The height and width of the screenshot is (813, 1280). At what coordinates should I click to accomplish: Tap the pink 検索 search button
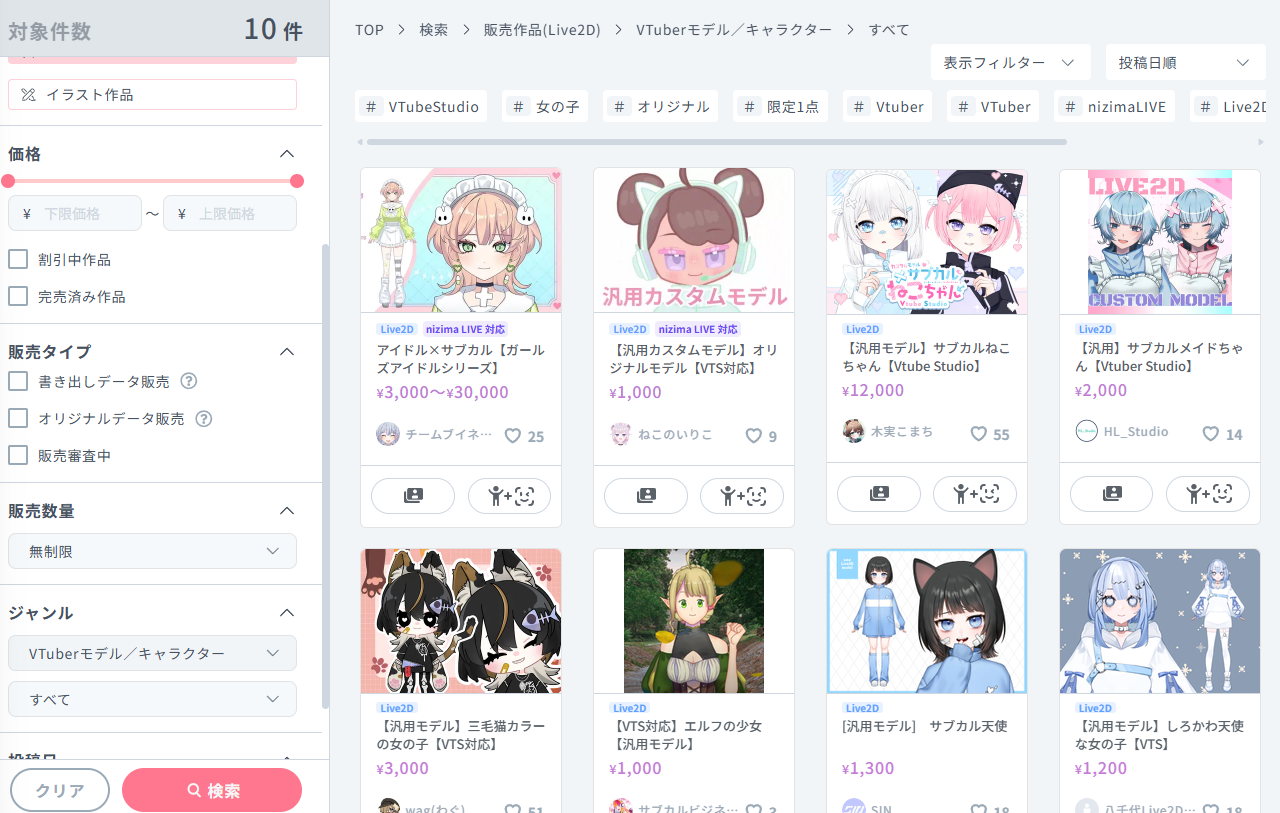211,790
